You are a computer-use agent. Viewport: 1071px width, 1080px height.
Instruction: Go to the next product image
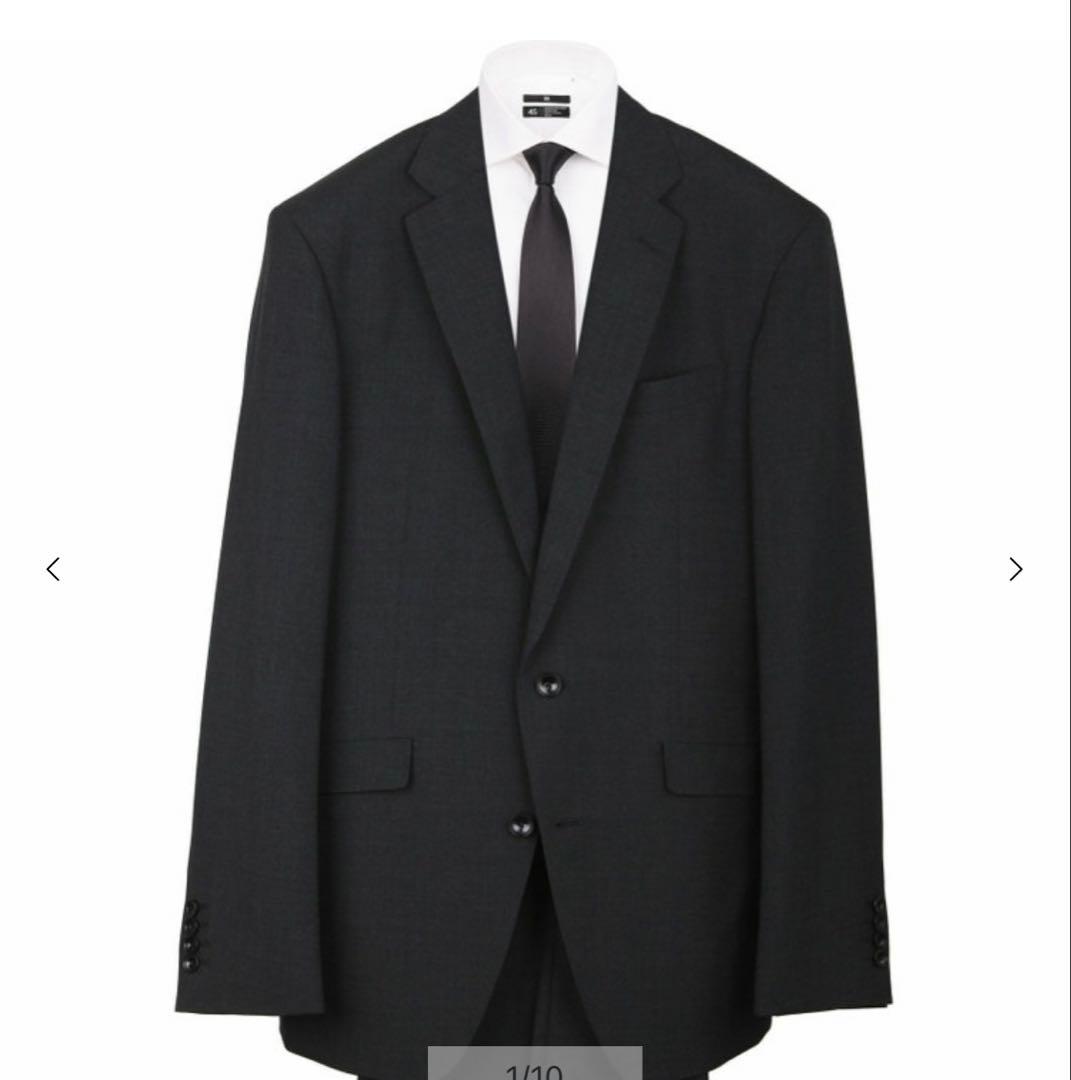coord(1015,569)
